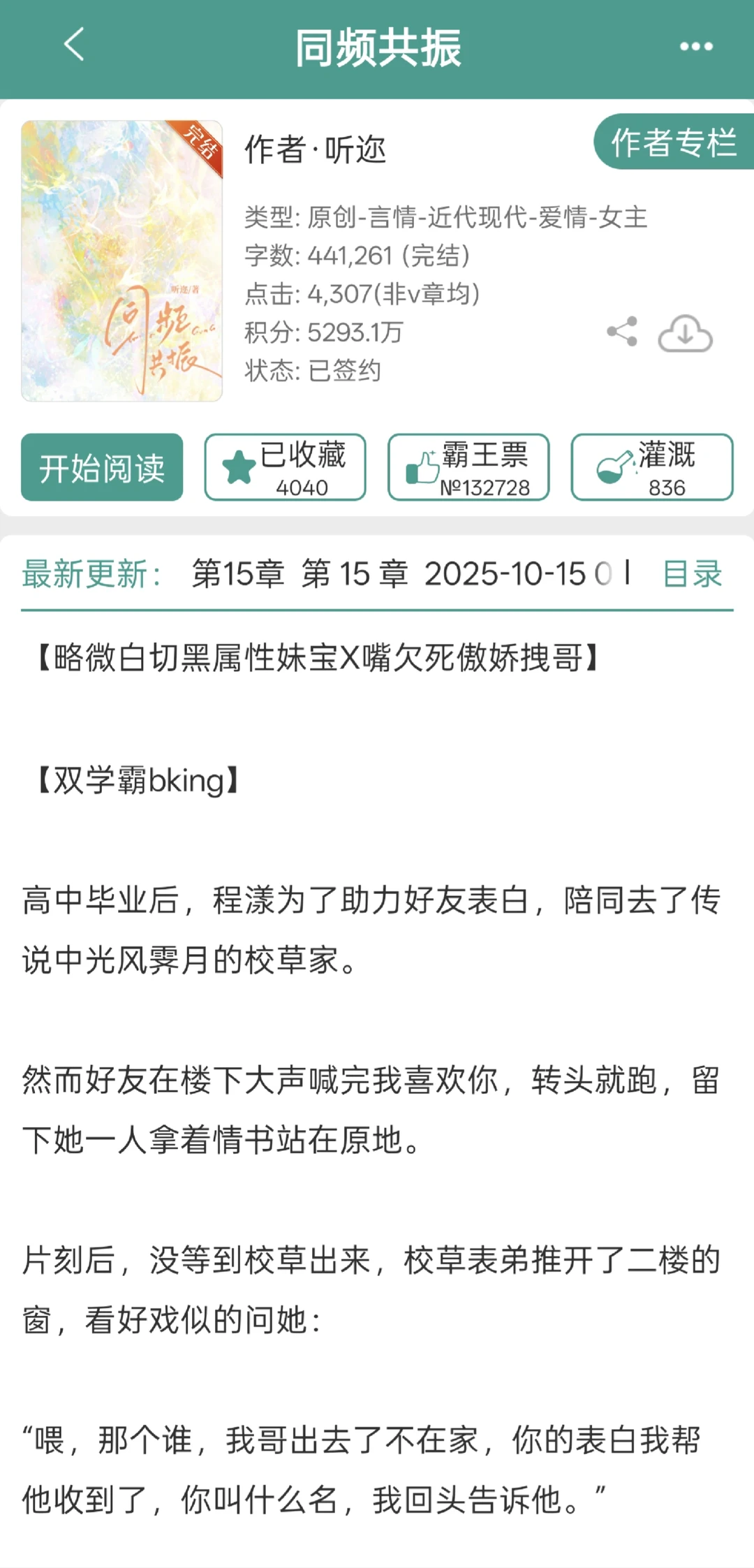754x1568 pixels.
Task: Tap the back arrow to return
Action: [x=72, y=46]
